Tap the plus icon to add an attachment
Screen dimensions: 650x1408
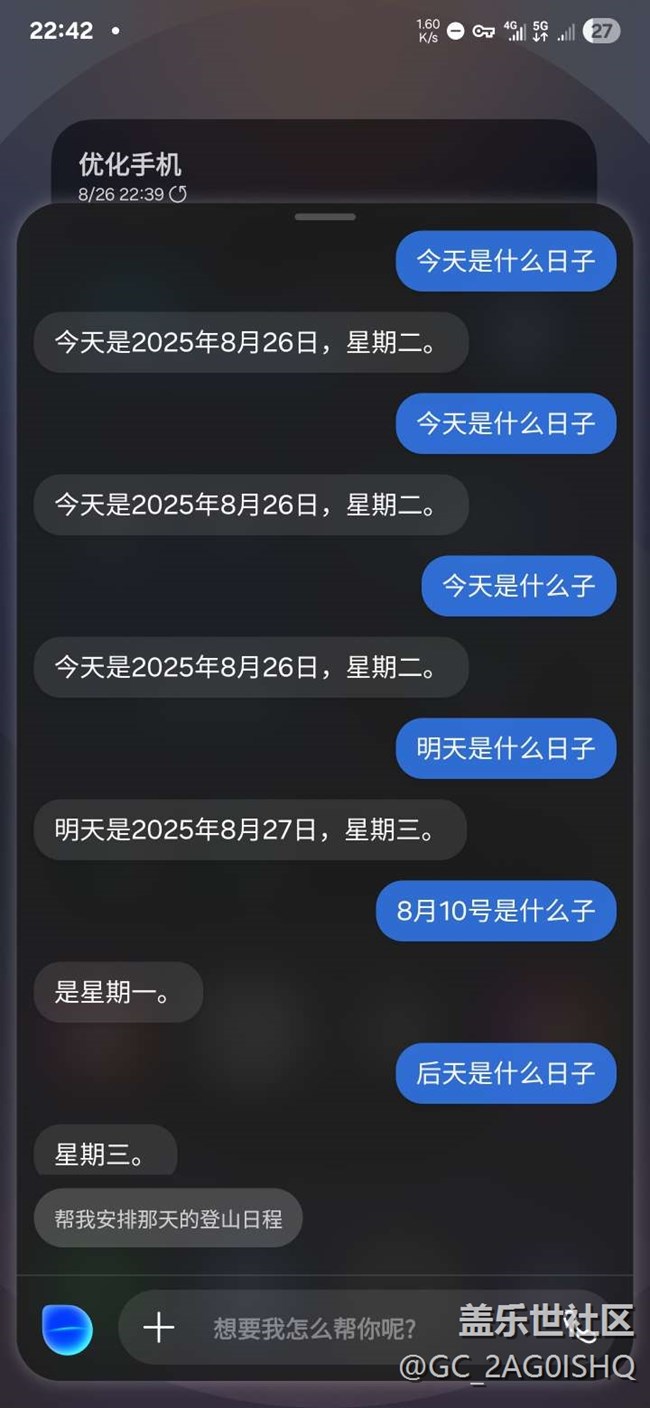(159, 1328)
